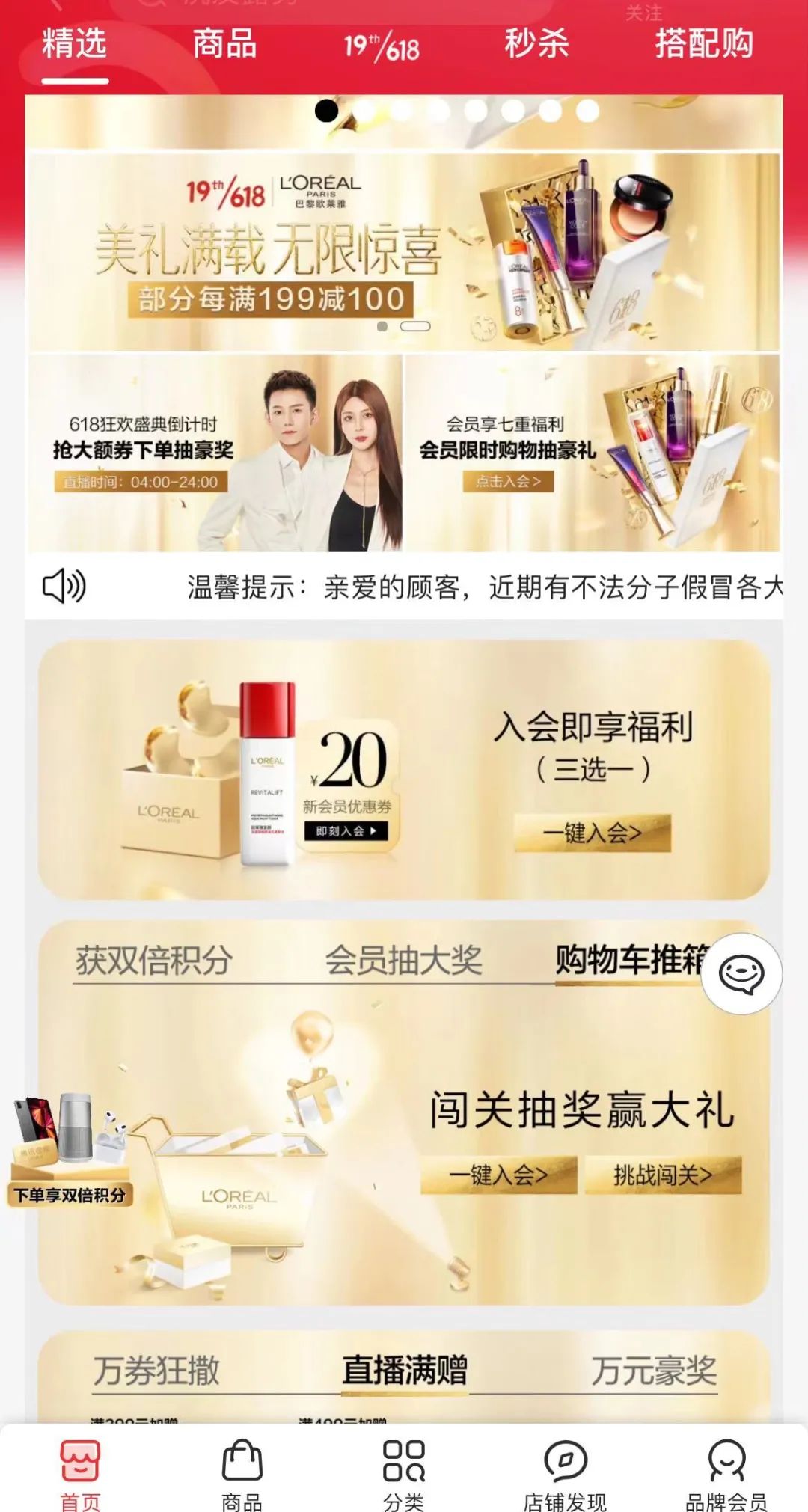Viewport: 808px width, 1512px height.
Task: Open the 搭配购 tab
Action: (703, 43)
